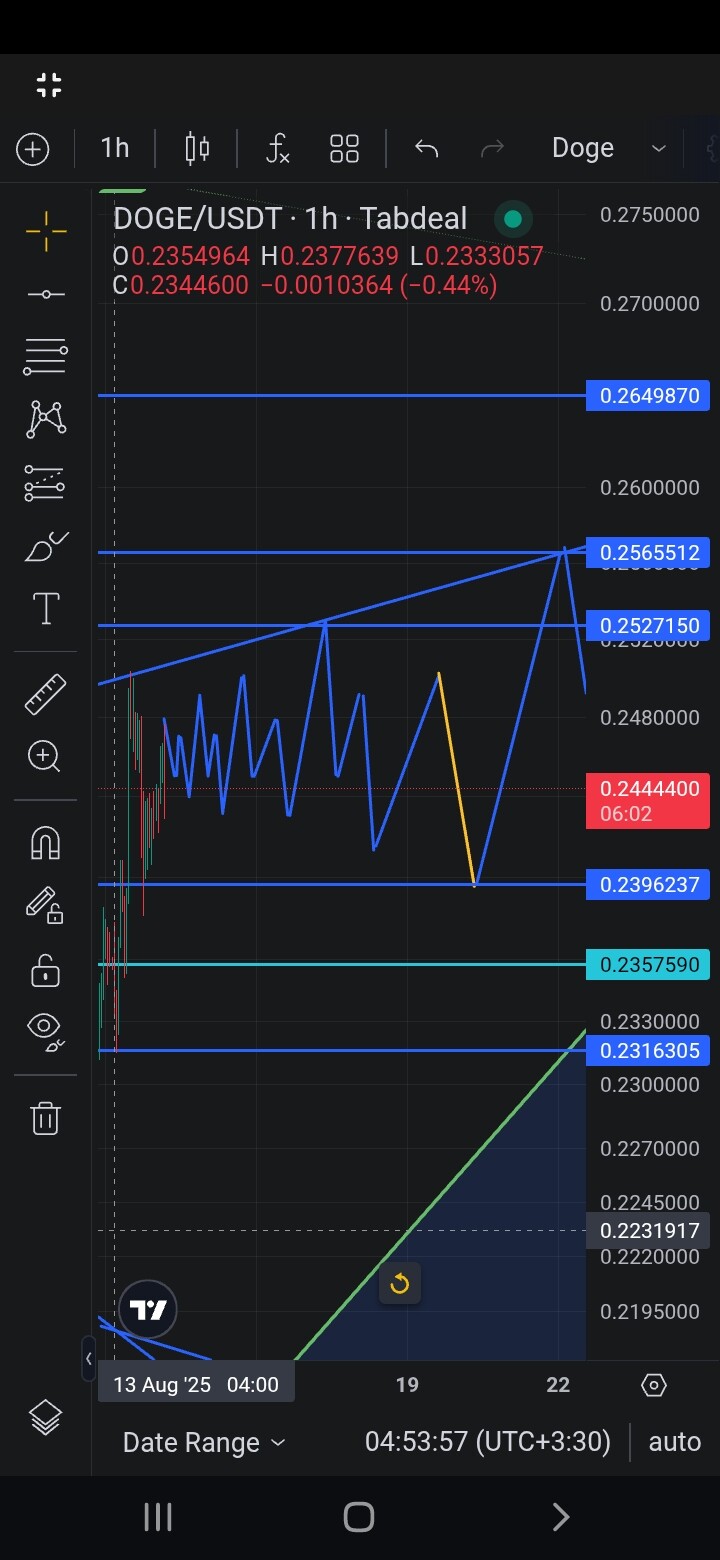Change the 1h timeframe interval
This screenshot has height=1560, width=720.
coord(115,148)
